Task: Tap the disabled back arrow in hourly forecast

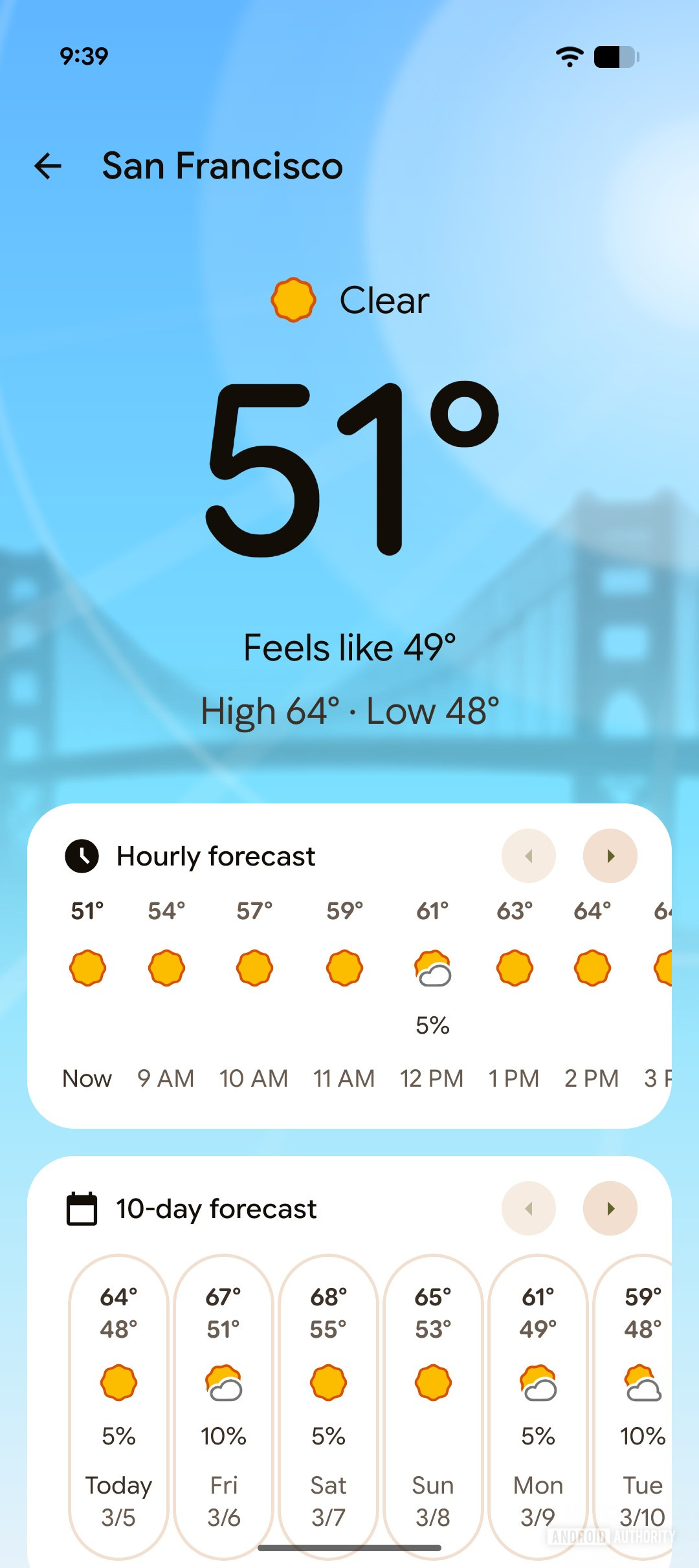Action: (529, 856)
